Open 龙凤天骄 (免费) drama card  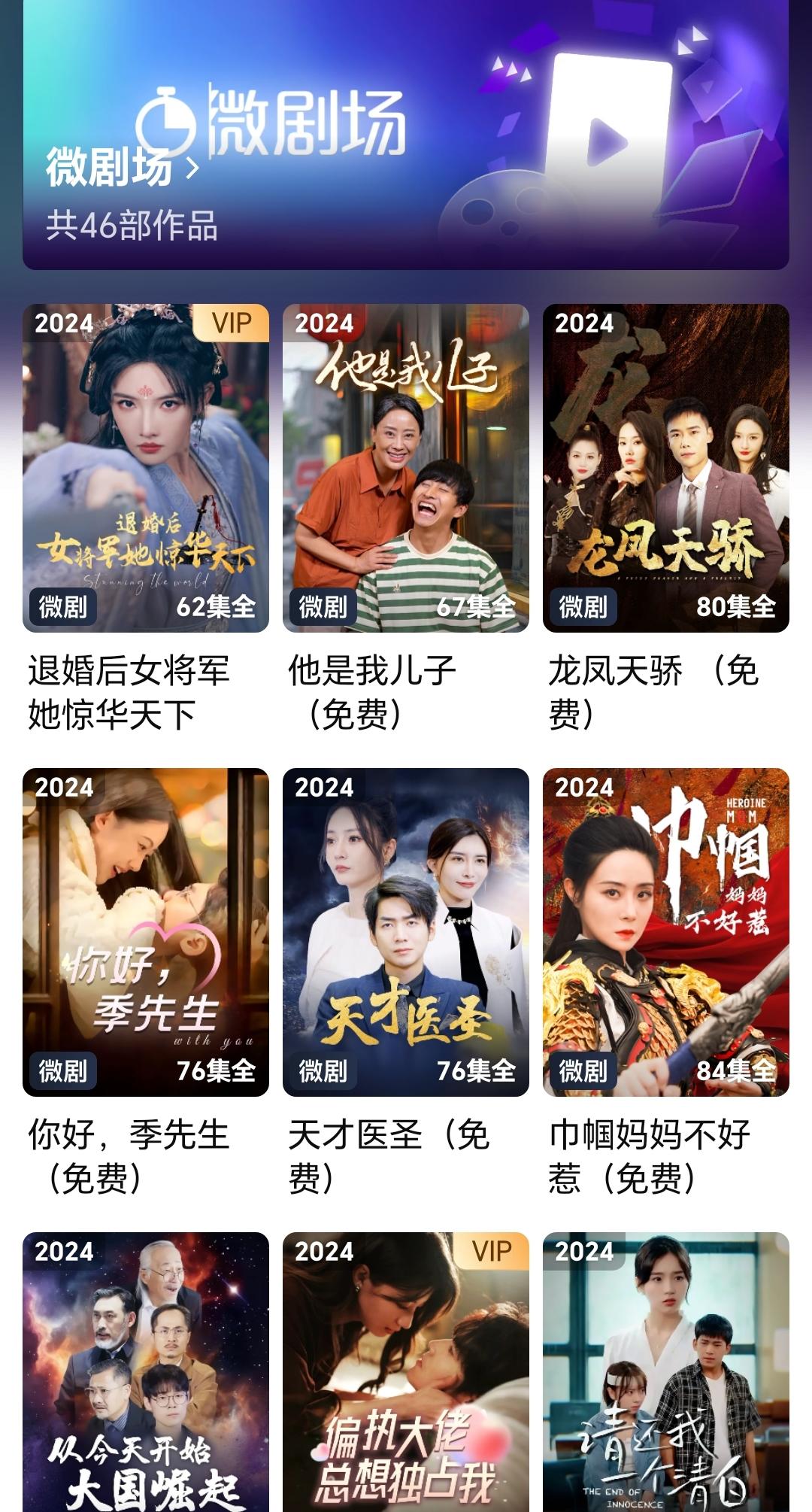coord(665,468)
